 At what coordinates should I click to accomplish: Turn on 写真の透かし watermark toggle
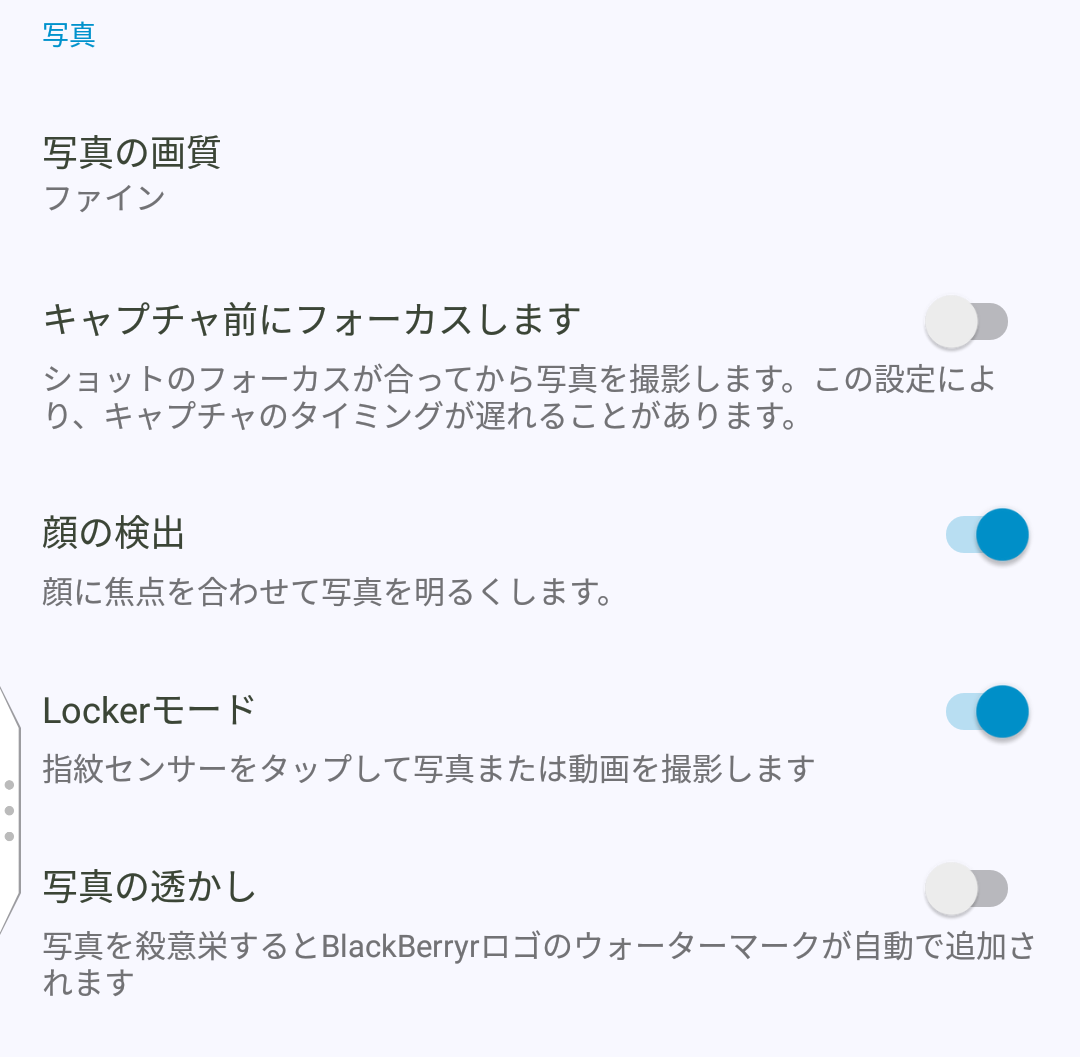[966, 888]
